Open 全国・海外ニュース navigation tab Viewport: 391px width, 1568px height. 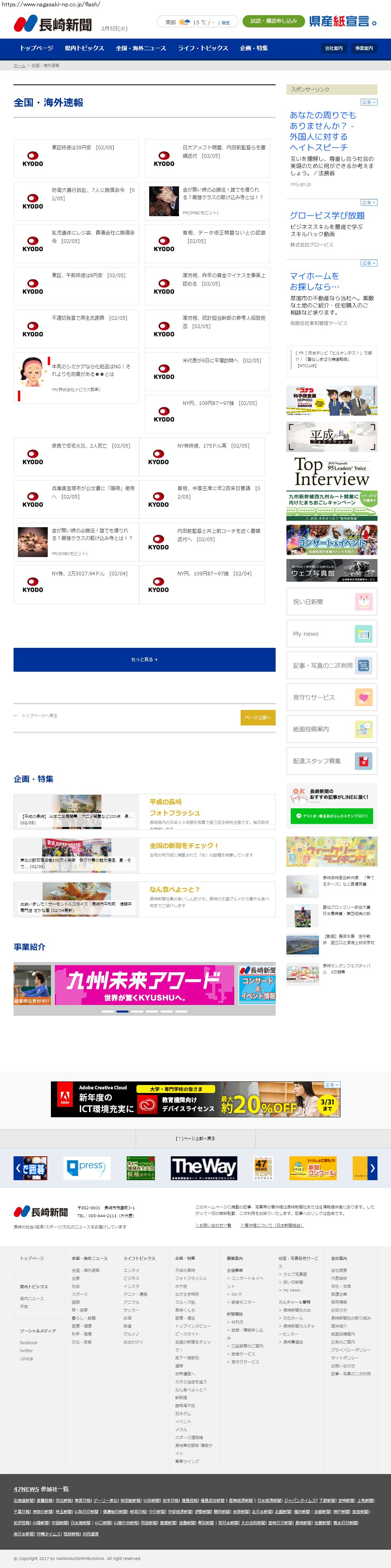[x=141, y=48]
